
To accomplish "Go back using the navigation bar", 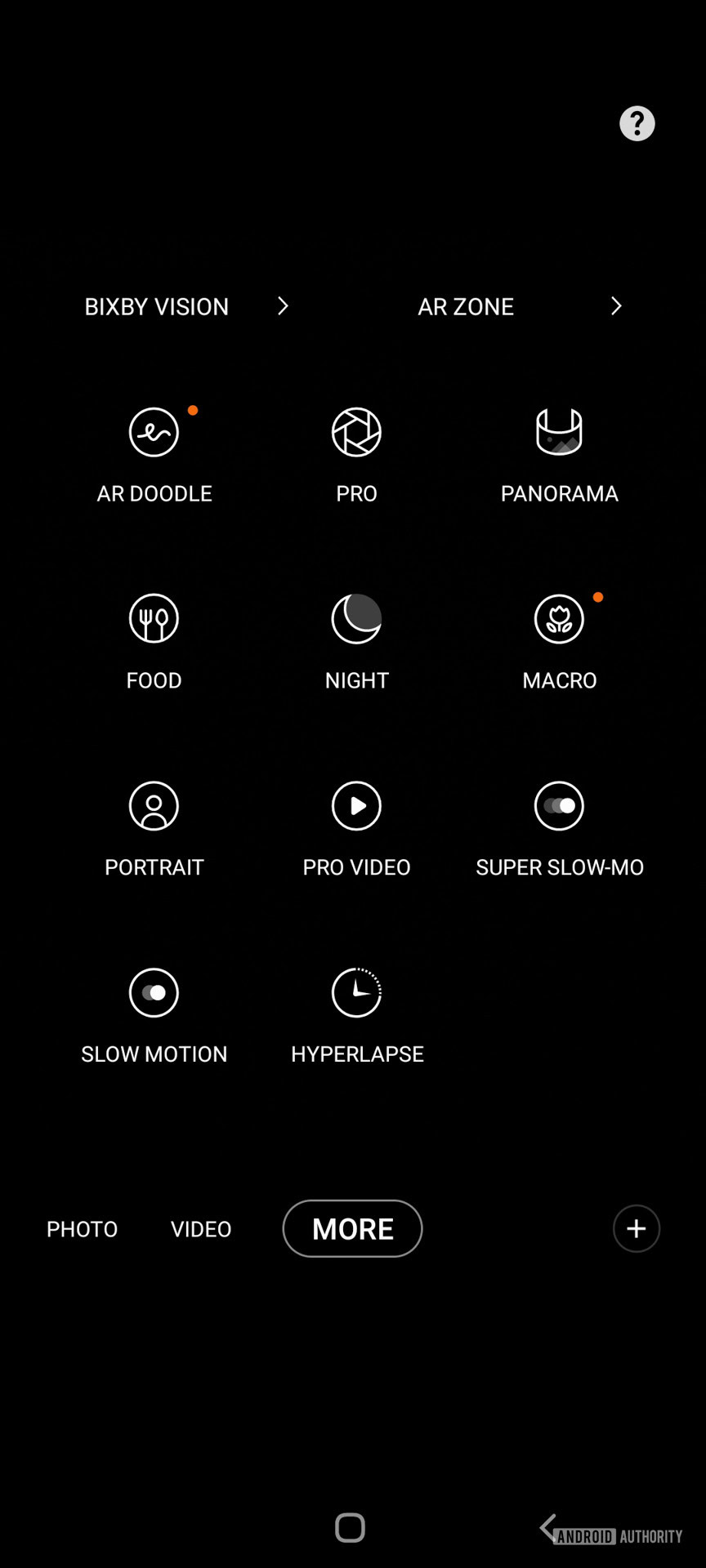I will 547,1527.
